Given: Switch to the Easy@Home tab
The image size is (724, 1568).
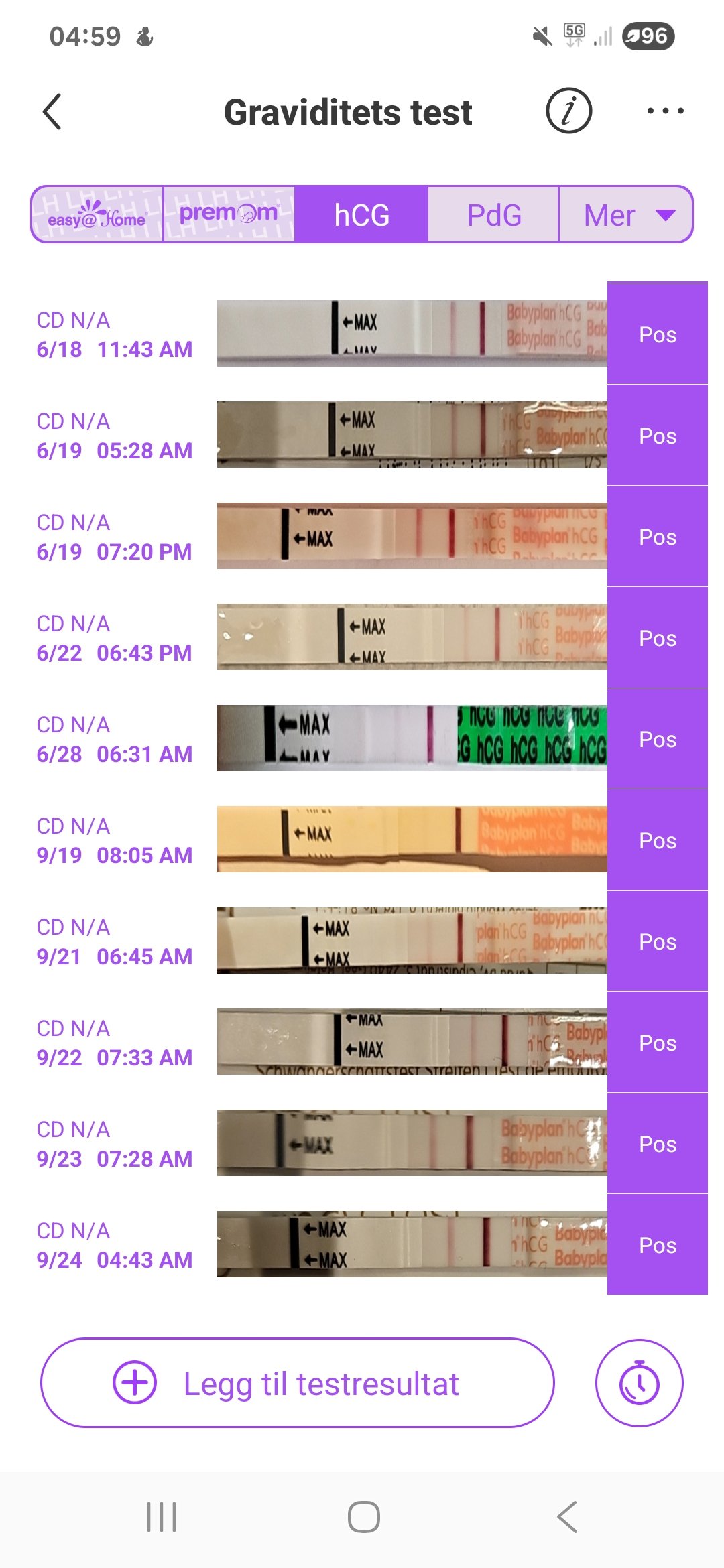Looking at the screenshot, I should 97,214.
